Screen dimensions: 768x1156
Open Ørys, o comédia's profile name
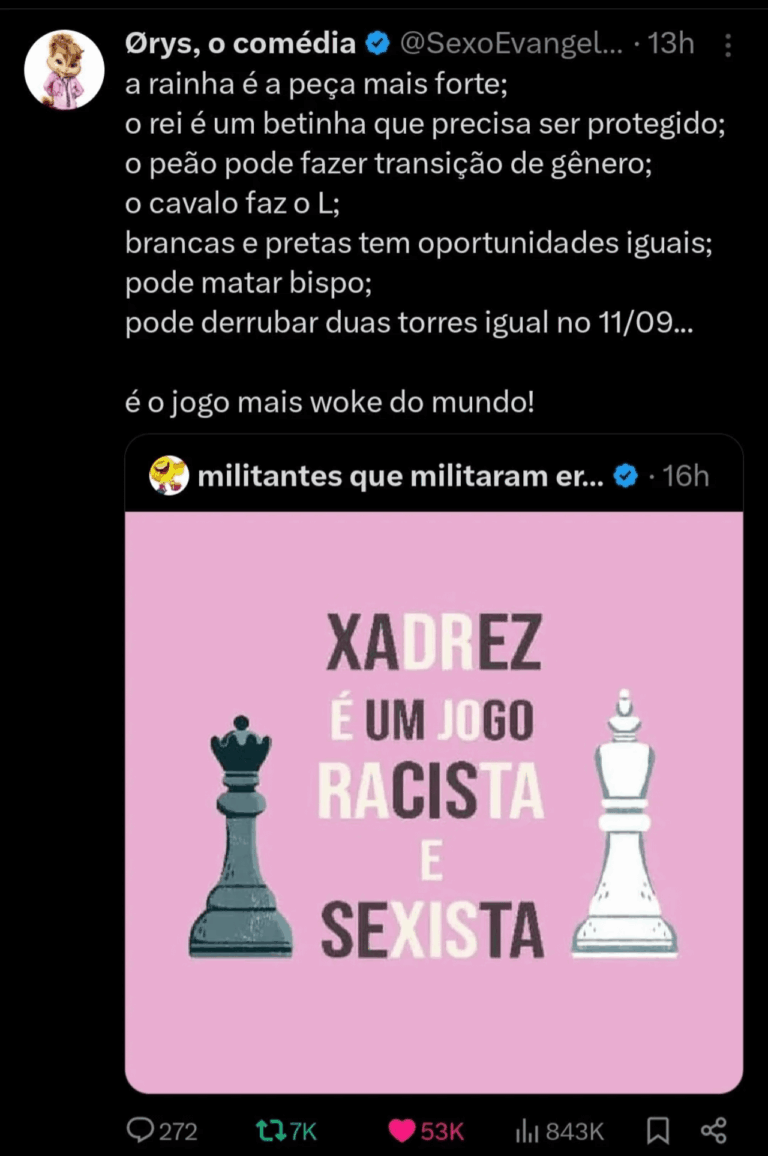pos(240,44)
